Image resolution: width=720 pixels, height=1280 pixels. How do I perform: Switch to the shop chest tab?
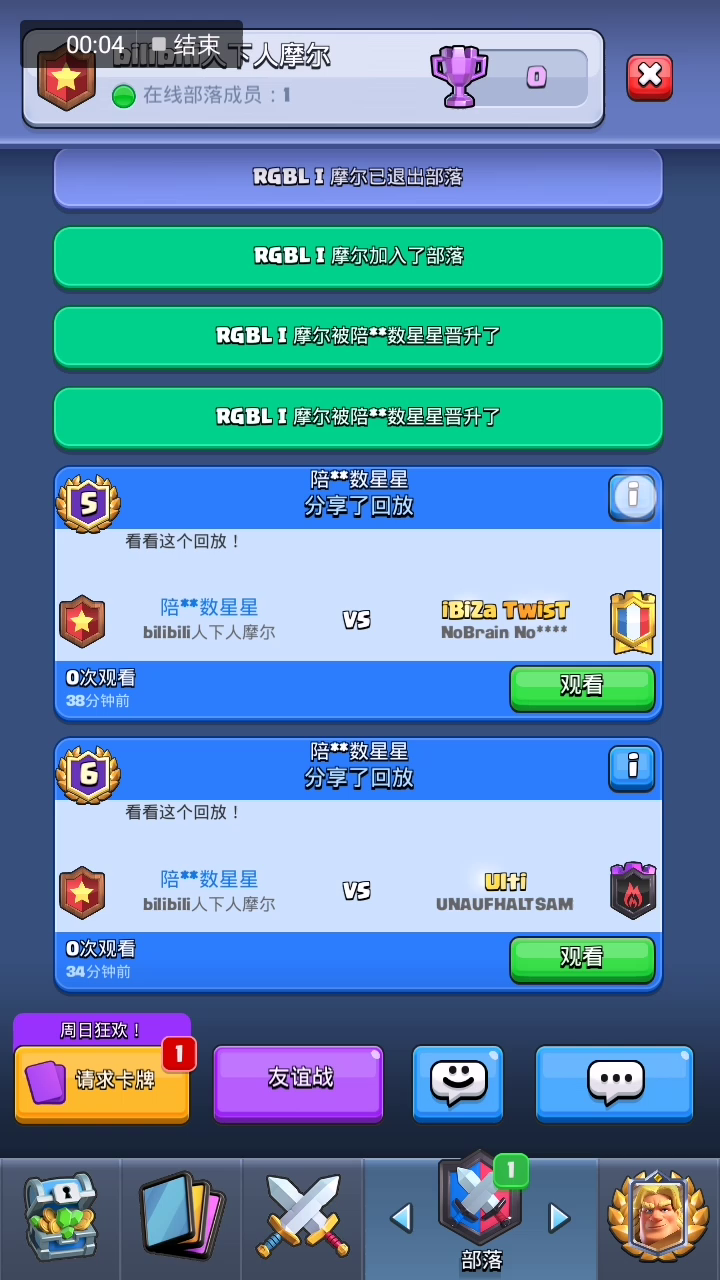[60, 1218]
